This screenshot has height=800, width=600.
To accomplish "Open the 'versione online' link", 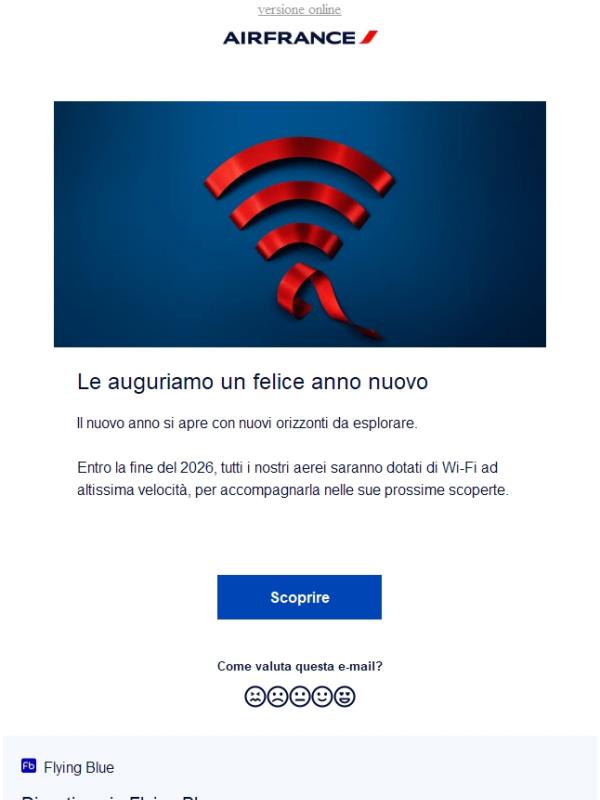I will [x=299, y=10].
